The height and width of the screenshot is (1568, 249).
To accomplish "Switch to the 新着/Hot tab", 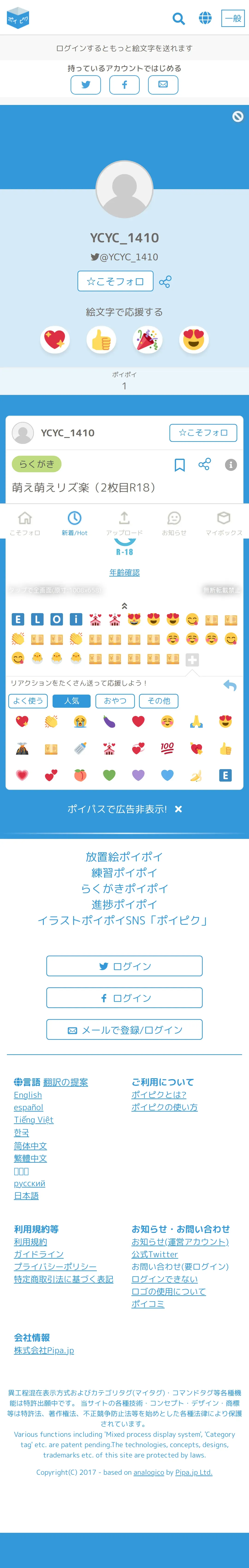I will pos(74,523).
